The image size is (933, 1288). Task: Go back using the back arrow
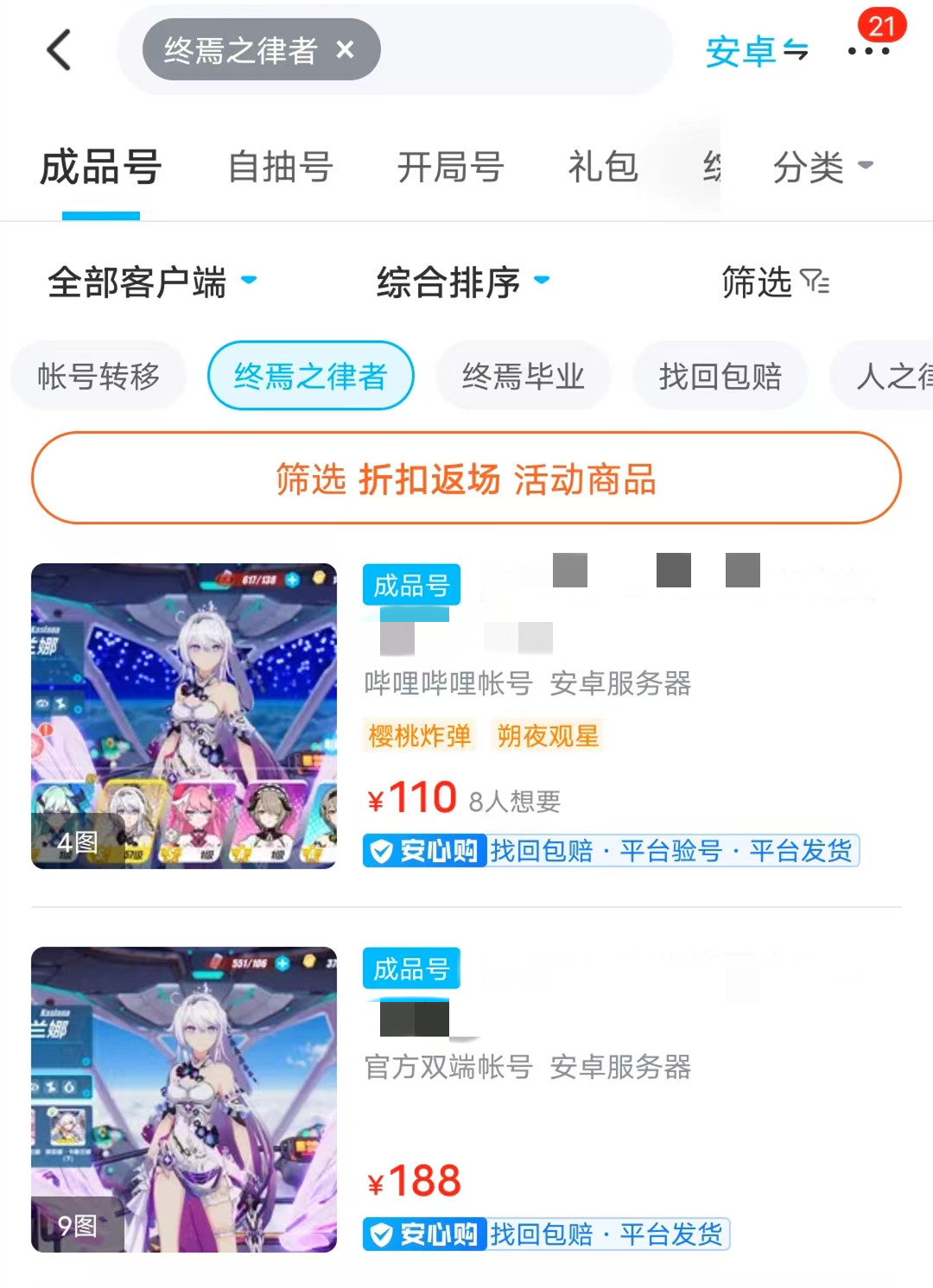tap(59, 50)
